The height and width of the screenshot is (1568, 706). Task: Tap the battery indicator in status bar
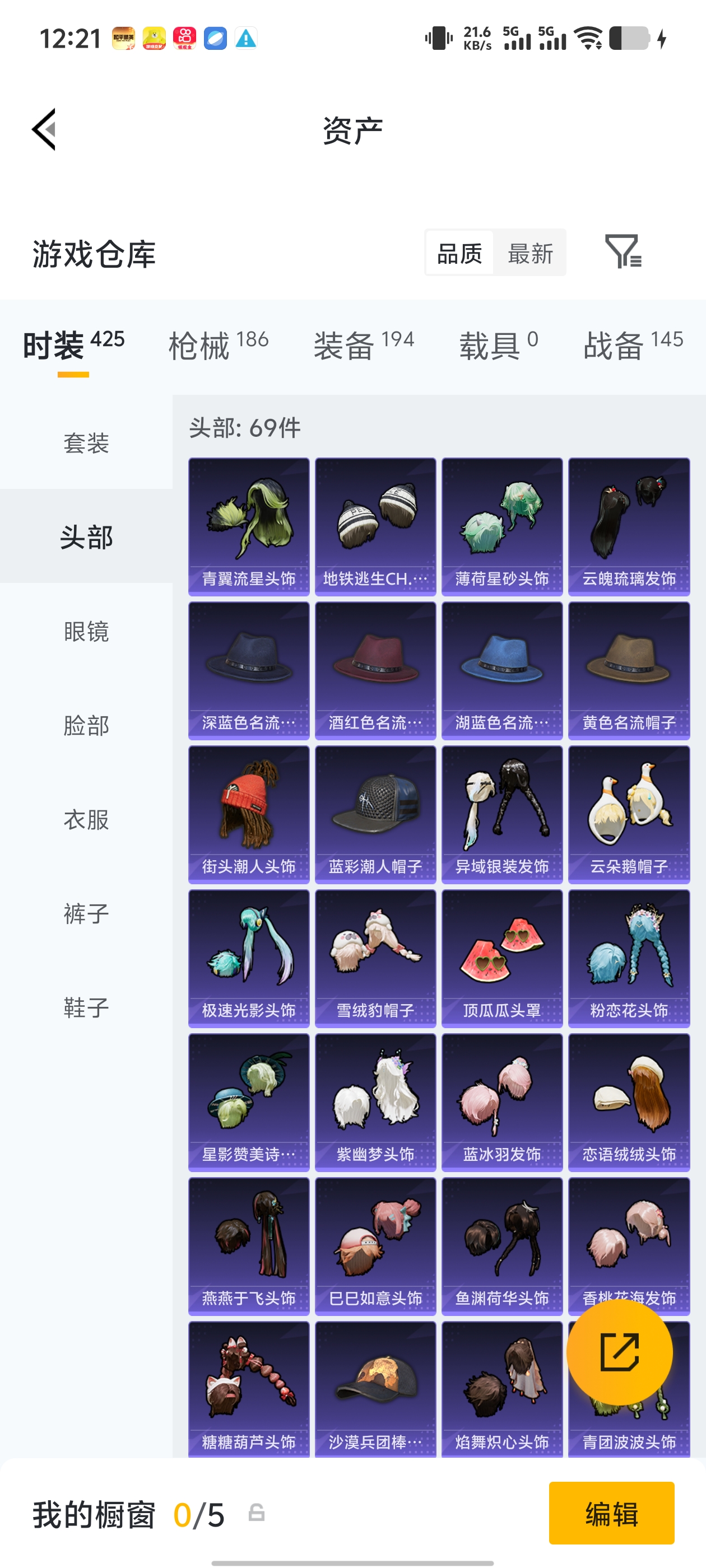pyautogui.click(x=631, y=38)
